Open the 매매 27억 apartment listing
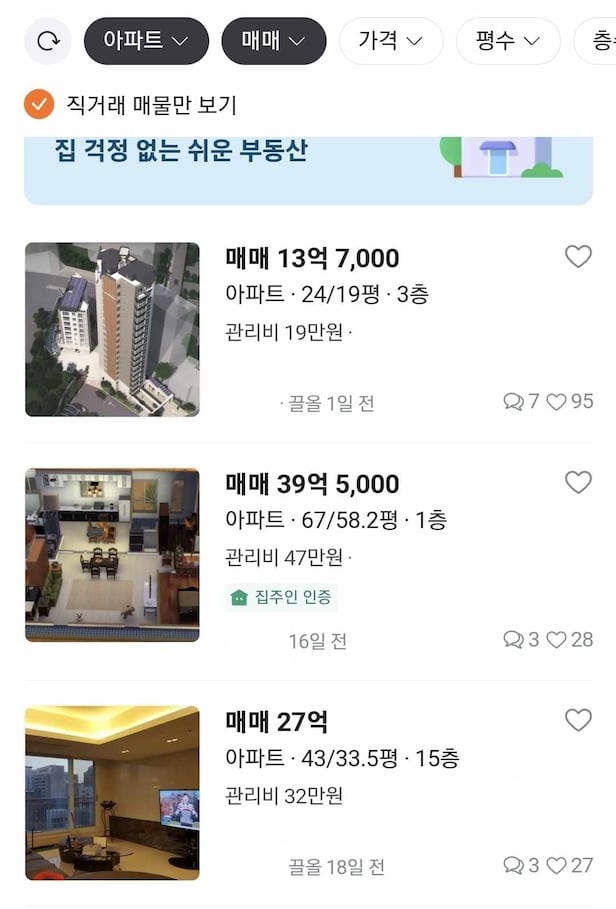This screenshot has height=909, width=616. tap(277, 722)
